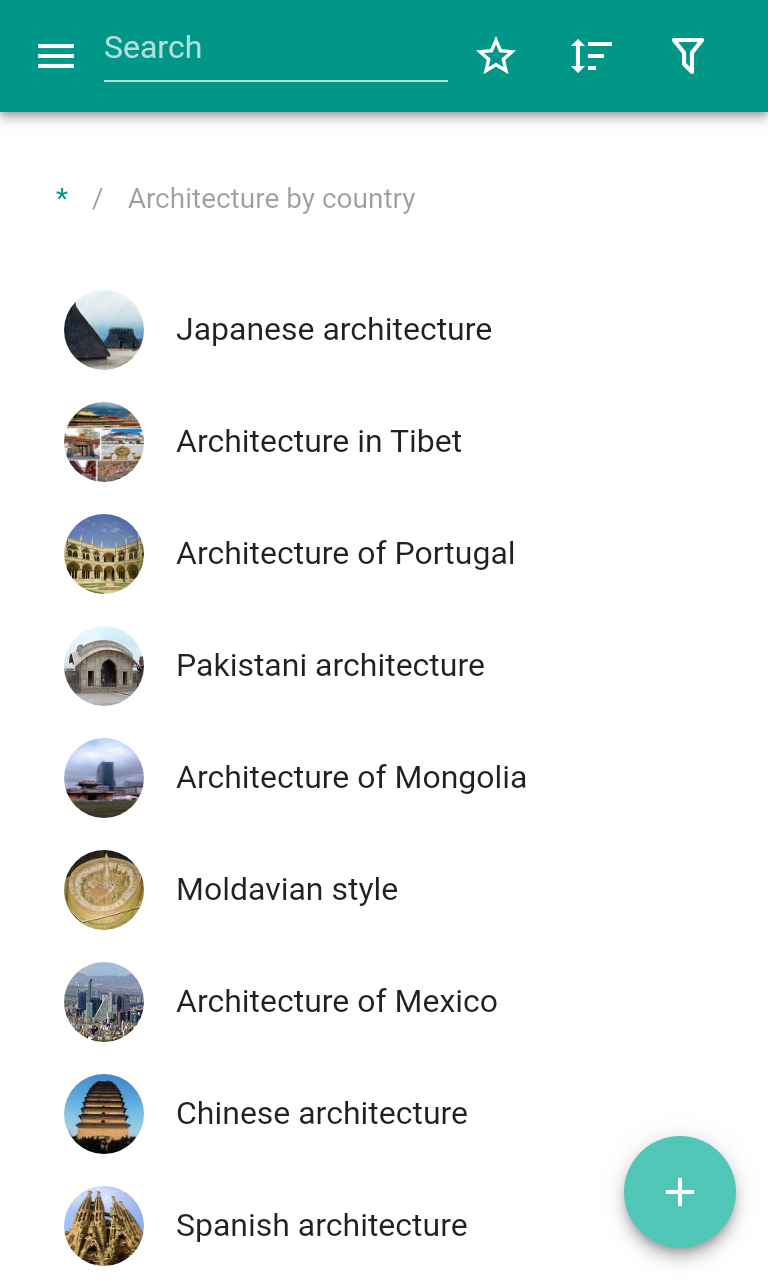768x1280 pixels.
Task: Add a new item with the plus button
Action: [x=680, y=1192]
